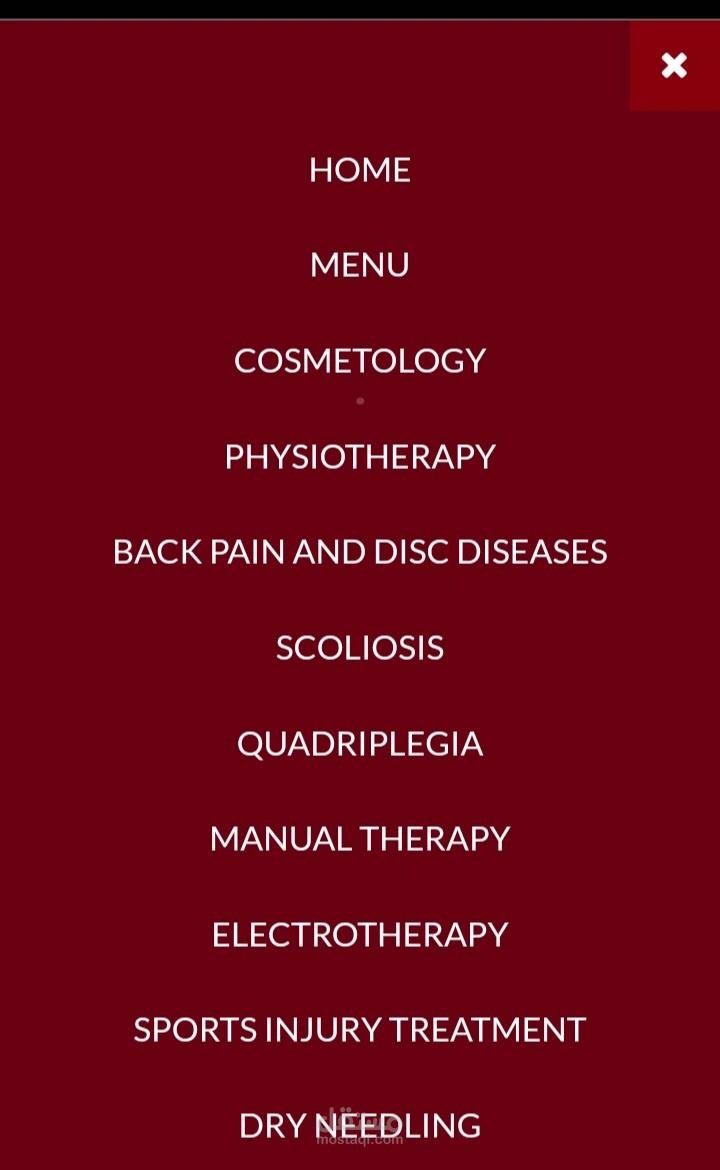Select the Quadriplegia entry
The width and height of the screenshot is (720, 1170).
360,744
